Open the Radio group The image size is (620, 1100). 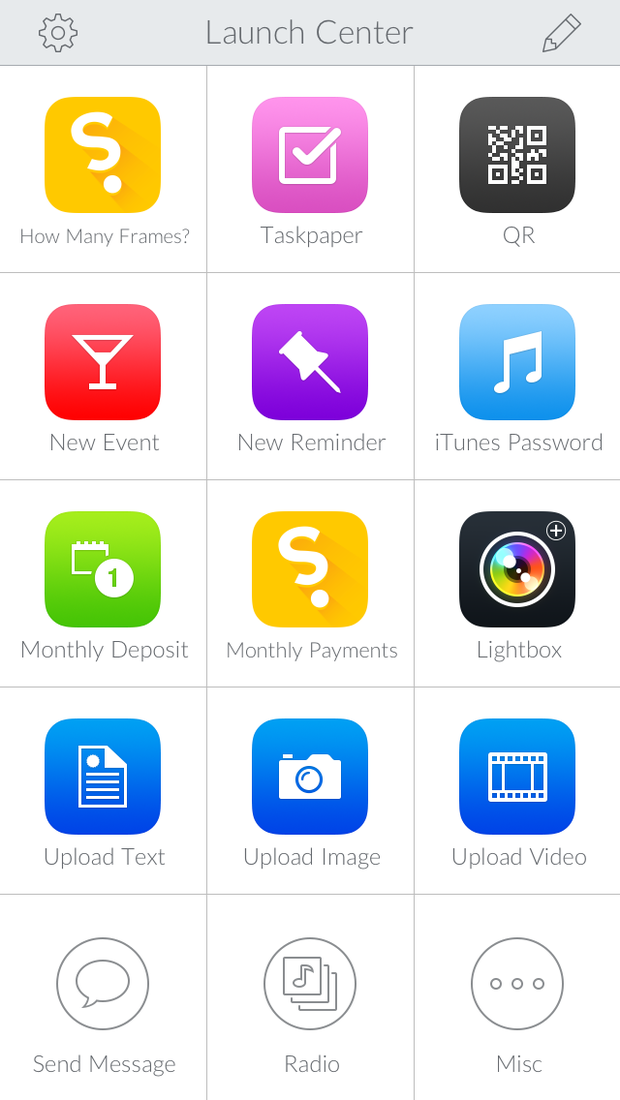pyautogui.click(x=310, y=984)
